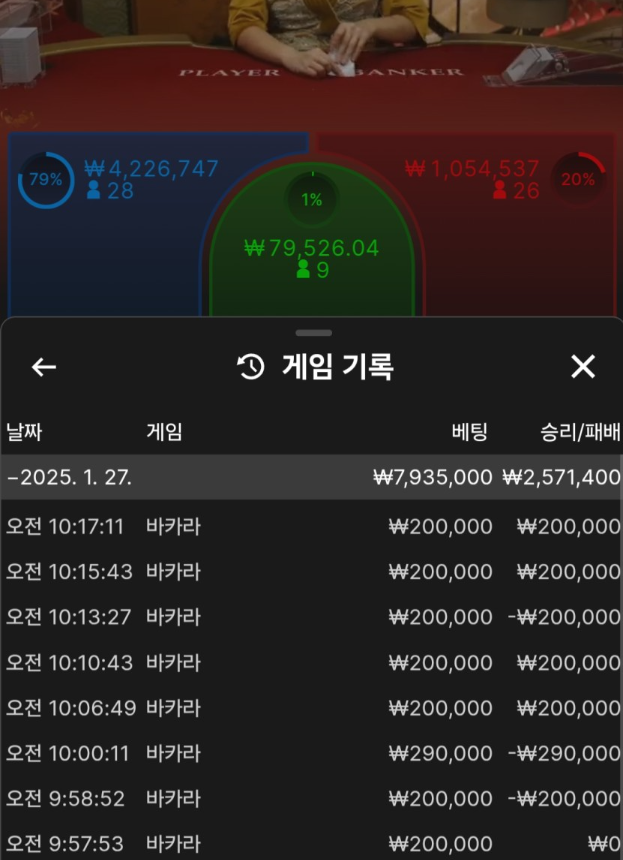Screen dimensions: 623x860
Task: Close the game history panel
Action: 582,367
